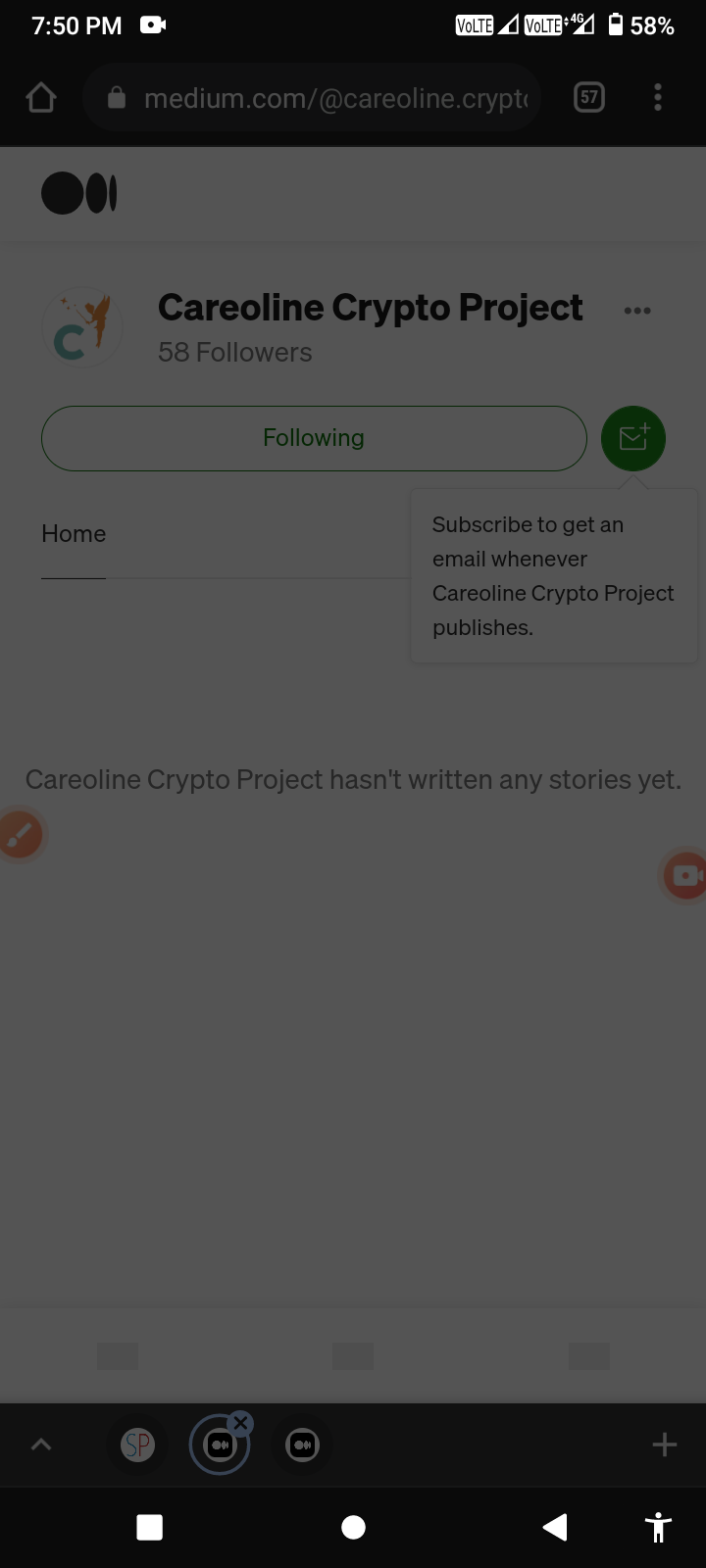Tap the Following button
706x1568 pixels.
pyautogui.click(x=314, y=438)
